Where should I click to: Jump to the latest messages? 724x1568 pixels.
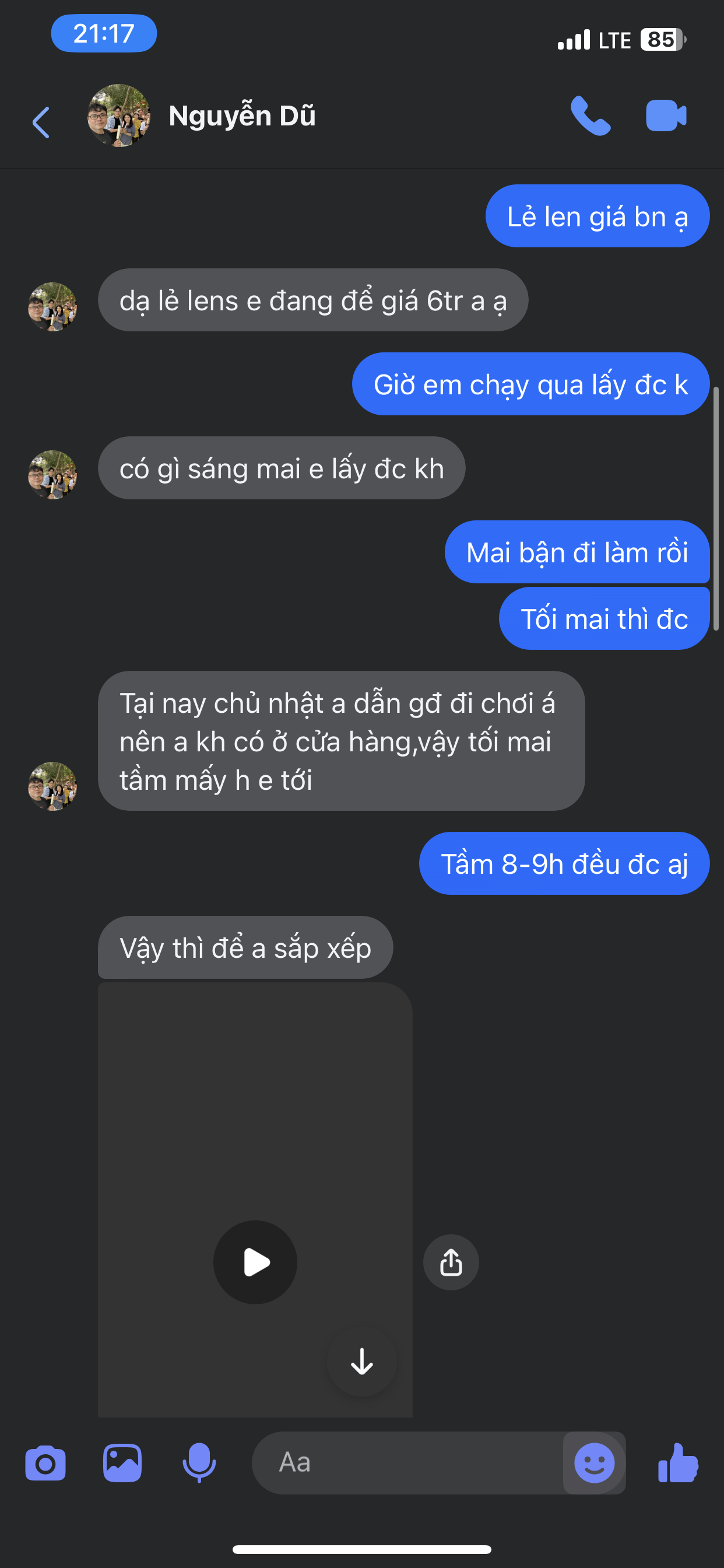pyautogui.click(x=362, y=1361)
